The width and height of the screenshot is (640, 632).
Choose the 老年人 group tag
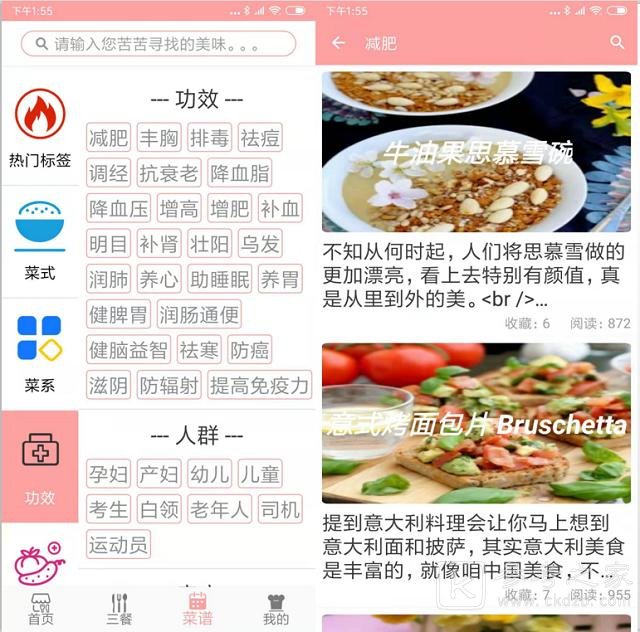pos(220,510)
